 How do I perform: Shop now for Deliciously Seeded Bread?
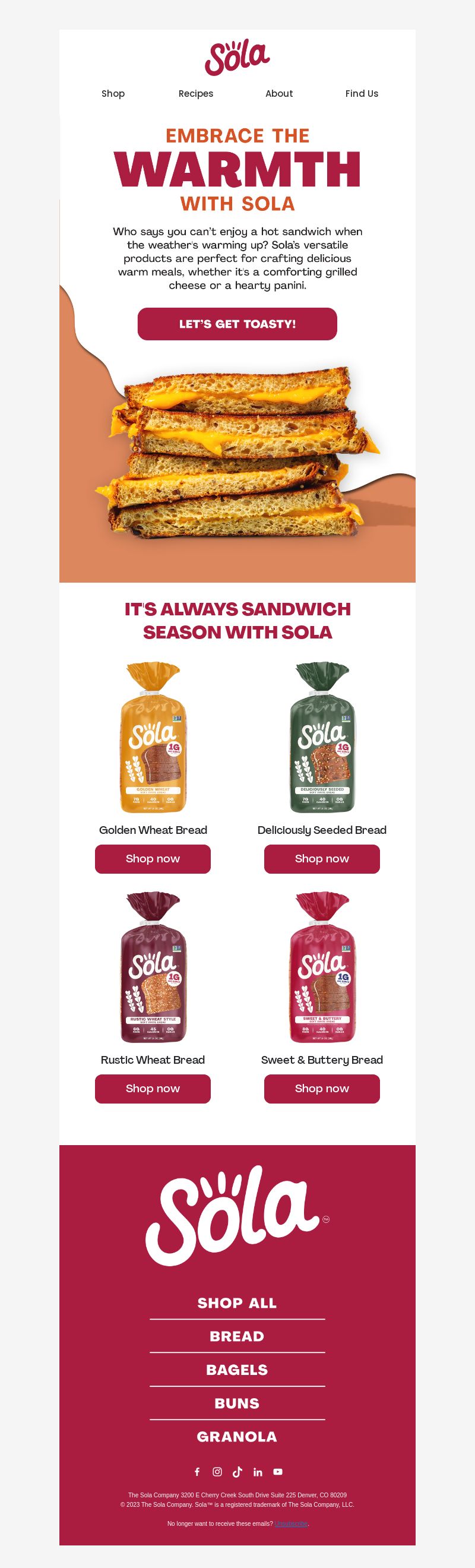tap(322, 858)
